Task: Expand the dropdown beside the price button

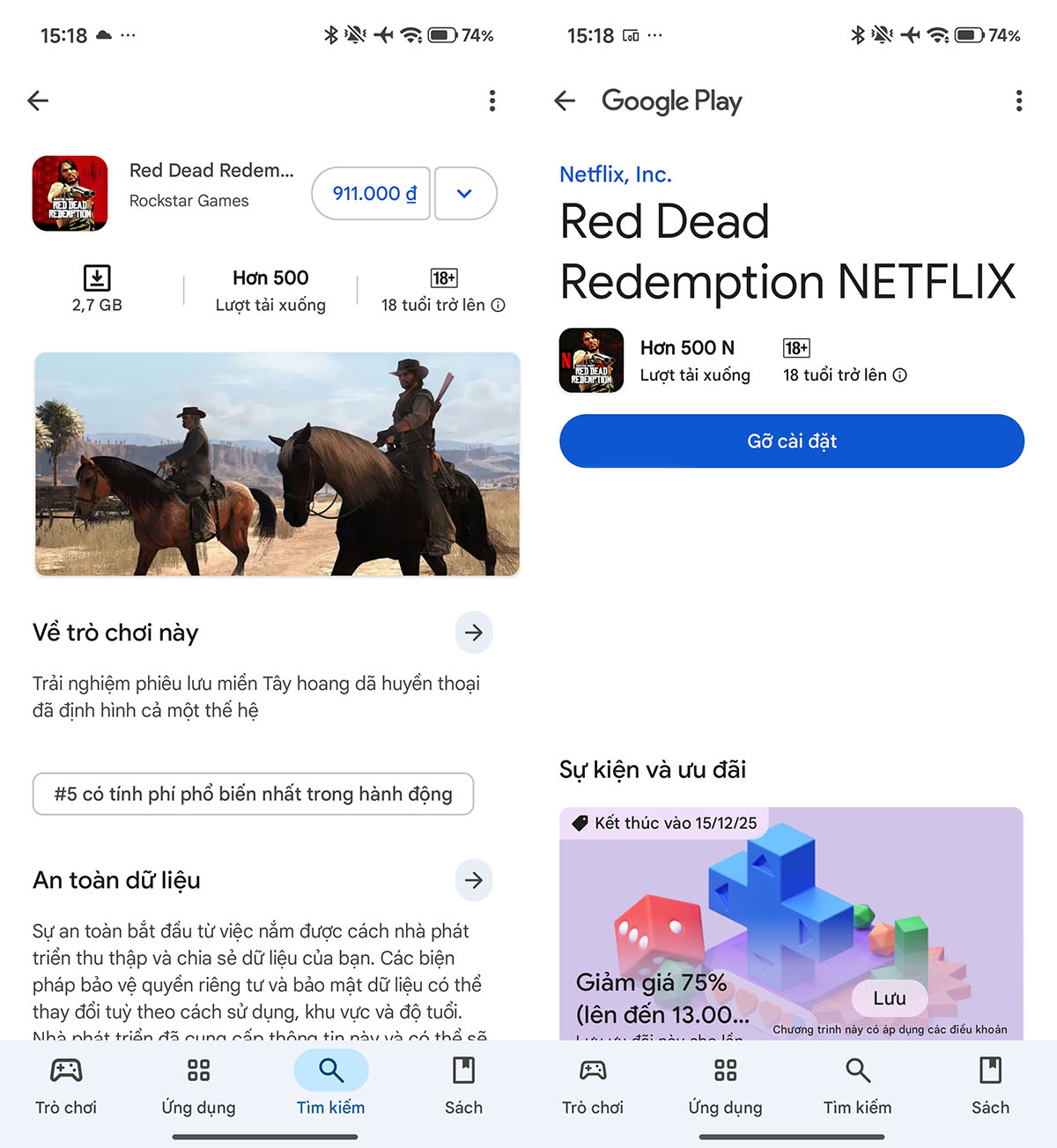Action: [x=464, y=194]
